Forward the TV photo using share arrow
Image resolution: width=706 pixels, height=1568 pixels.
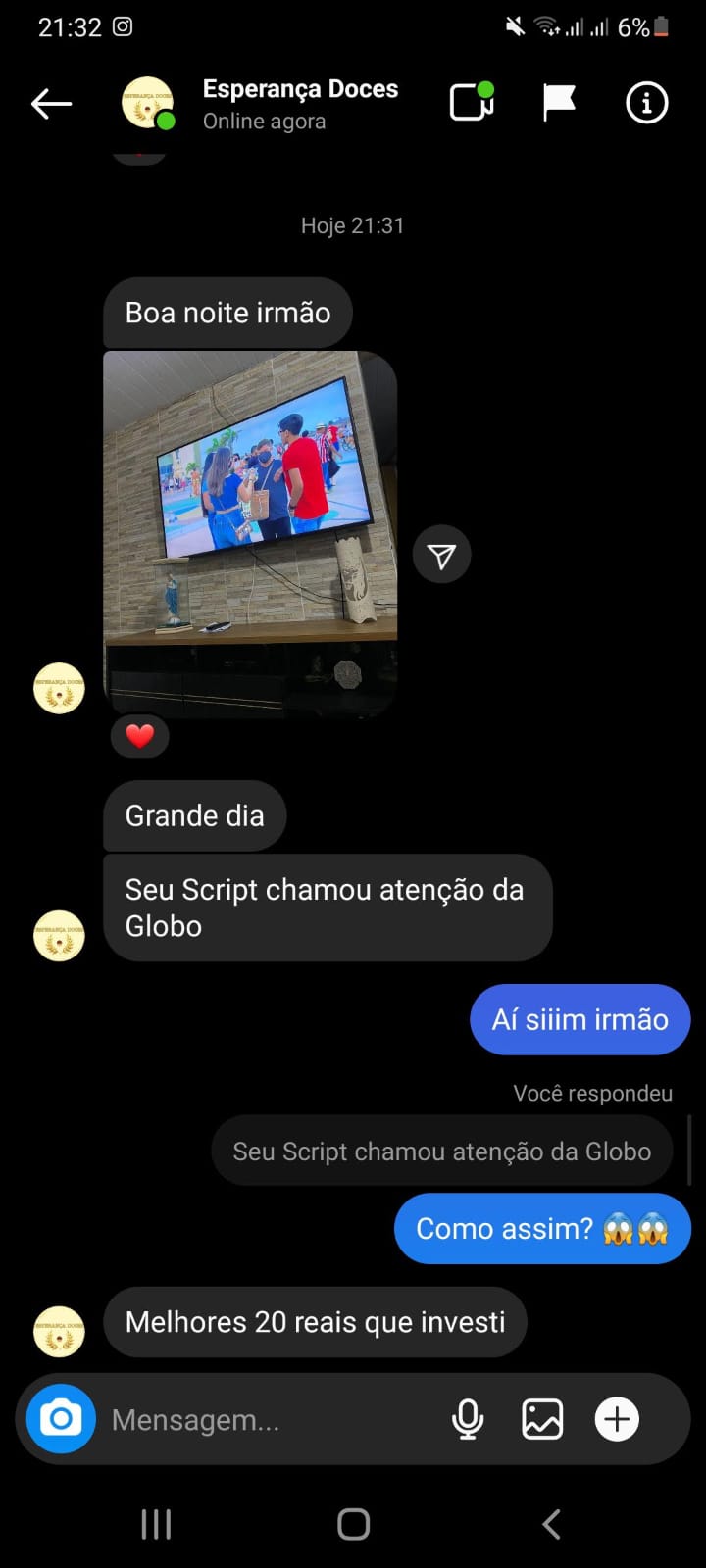coord(441,556)
